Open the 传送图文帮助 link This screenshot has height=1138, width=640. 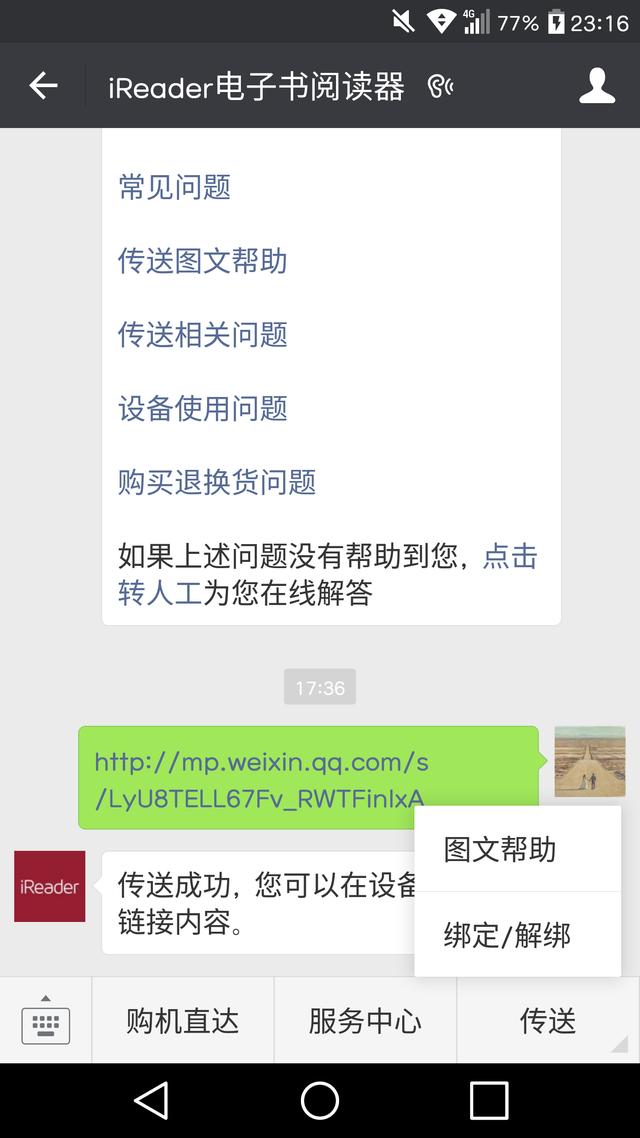tap(203, 261)
